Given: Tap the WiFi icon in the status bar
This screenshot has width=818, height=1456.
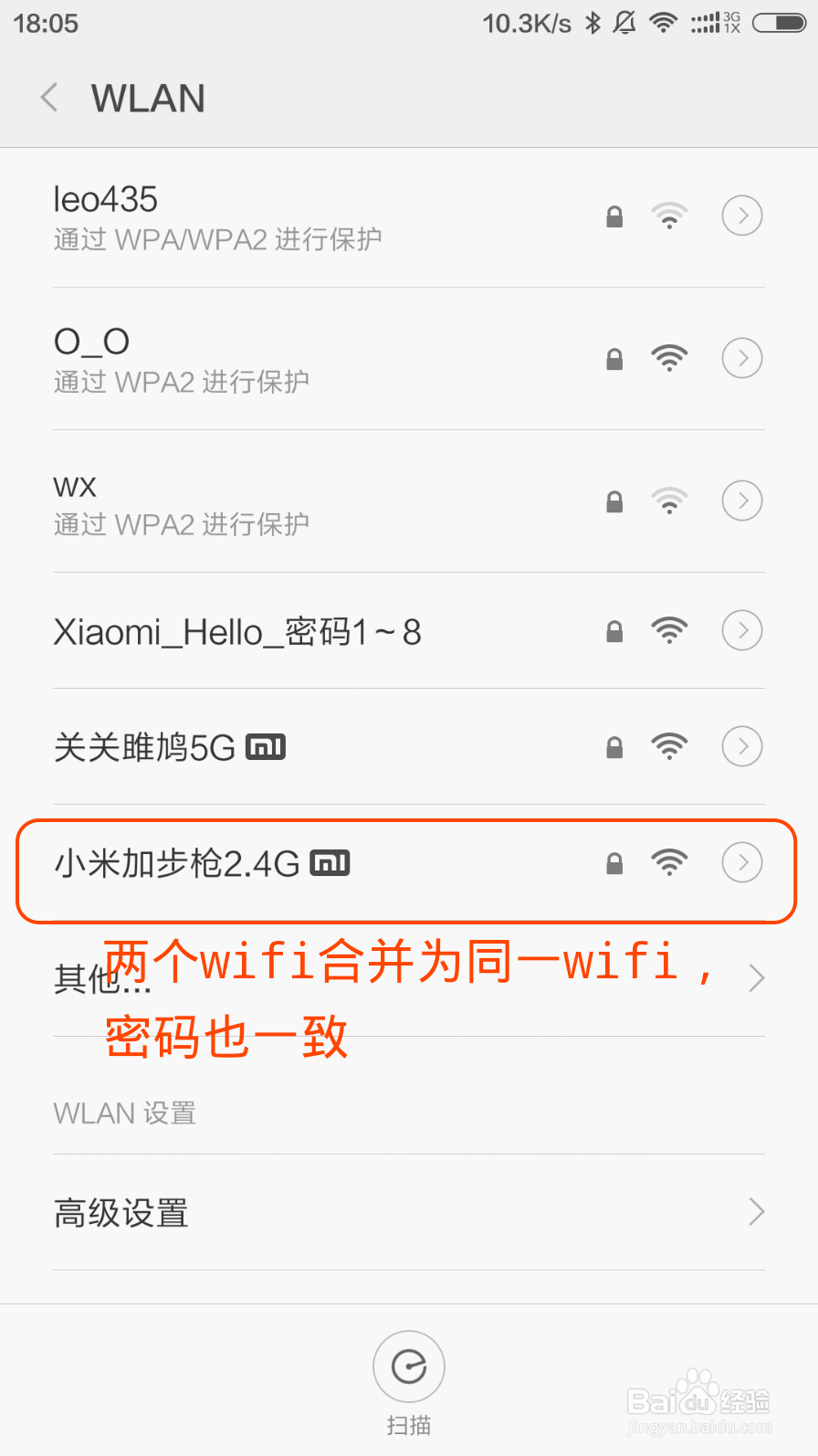Looking at the screenshot, I should [x=663, y=22].
